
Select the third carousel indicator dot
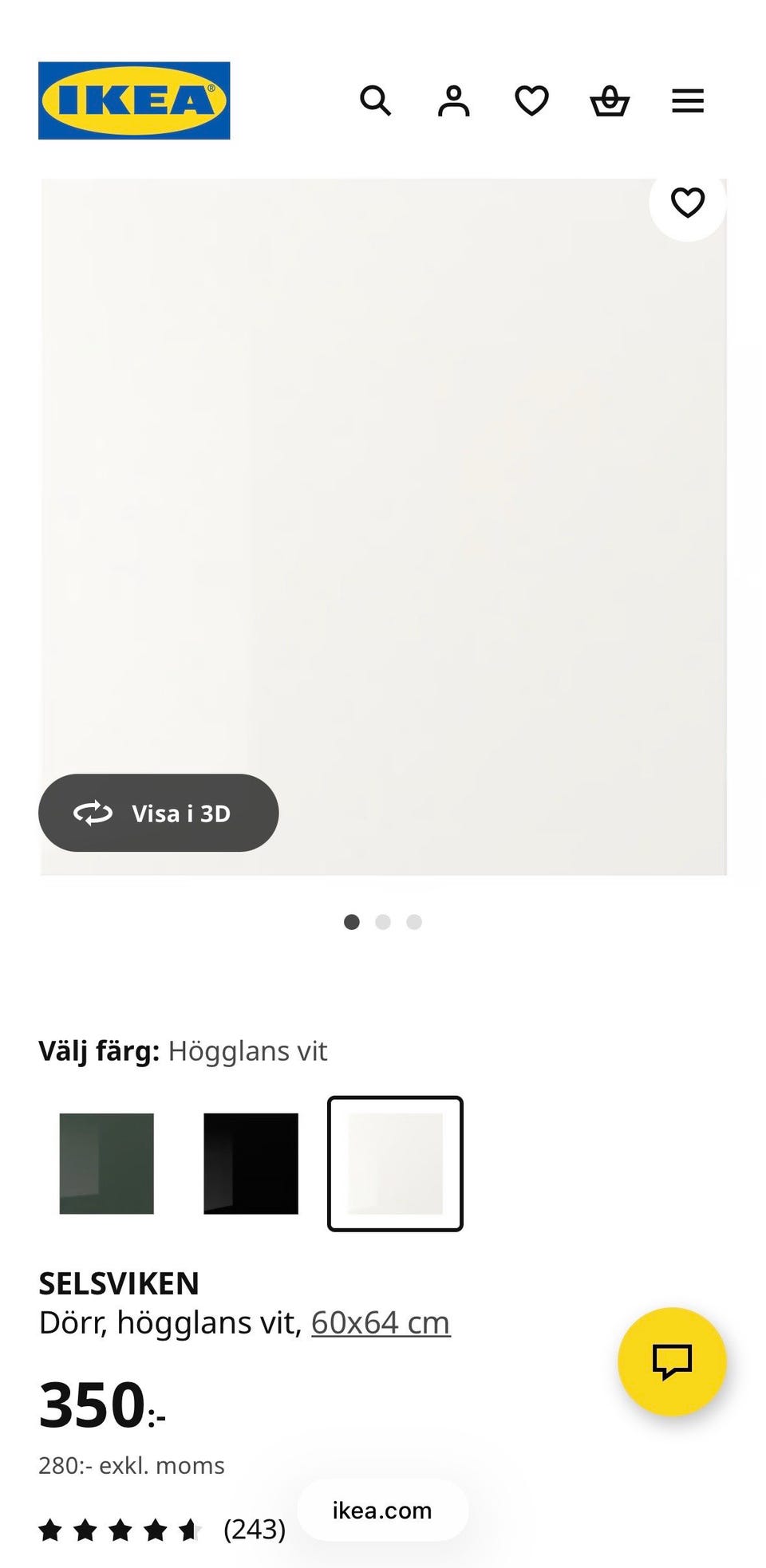[414, 922]
